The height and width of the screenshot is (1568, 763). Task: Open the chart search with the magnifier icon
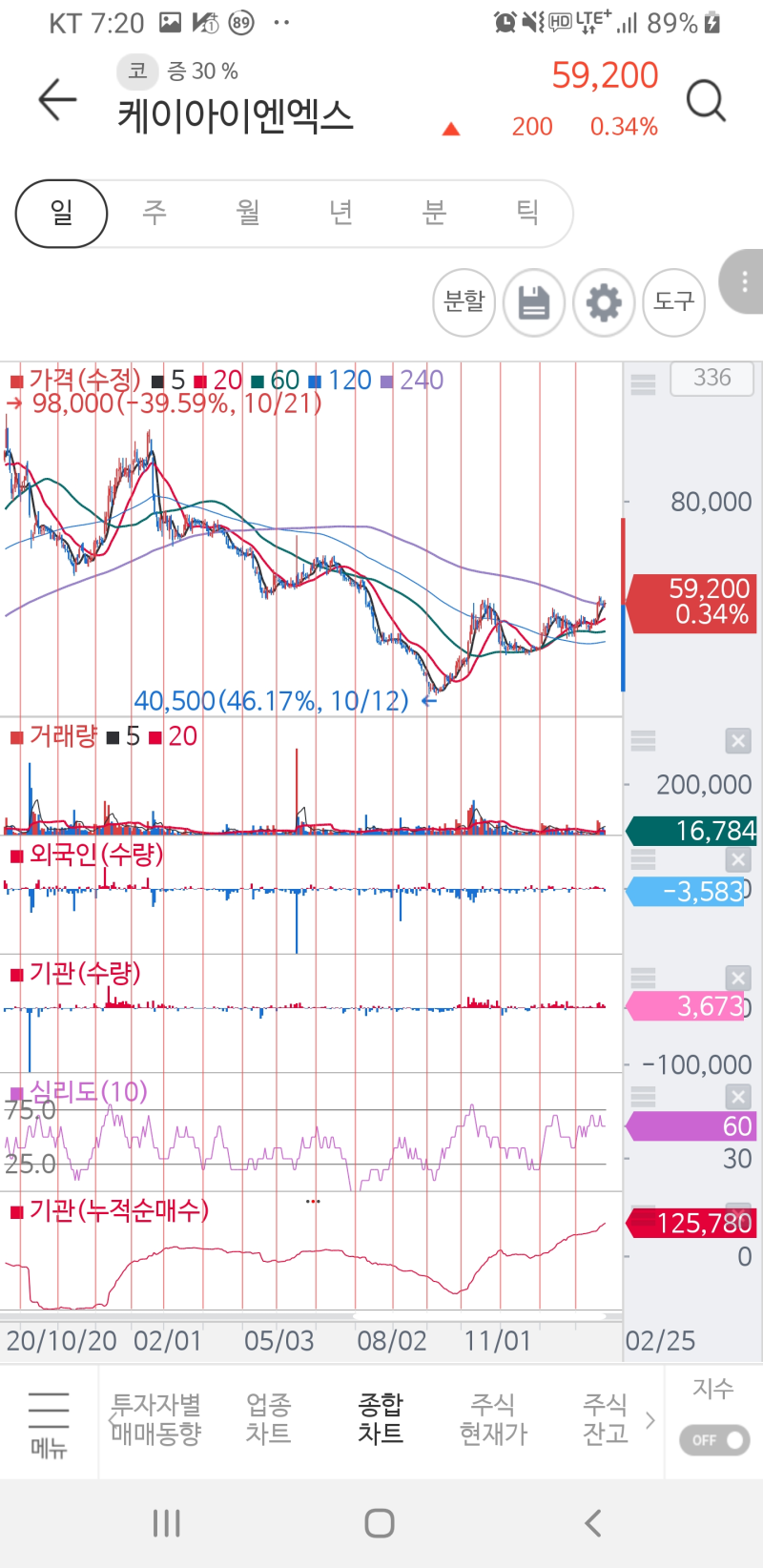[706, 101]
